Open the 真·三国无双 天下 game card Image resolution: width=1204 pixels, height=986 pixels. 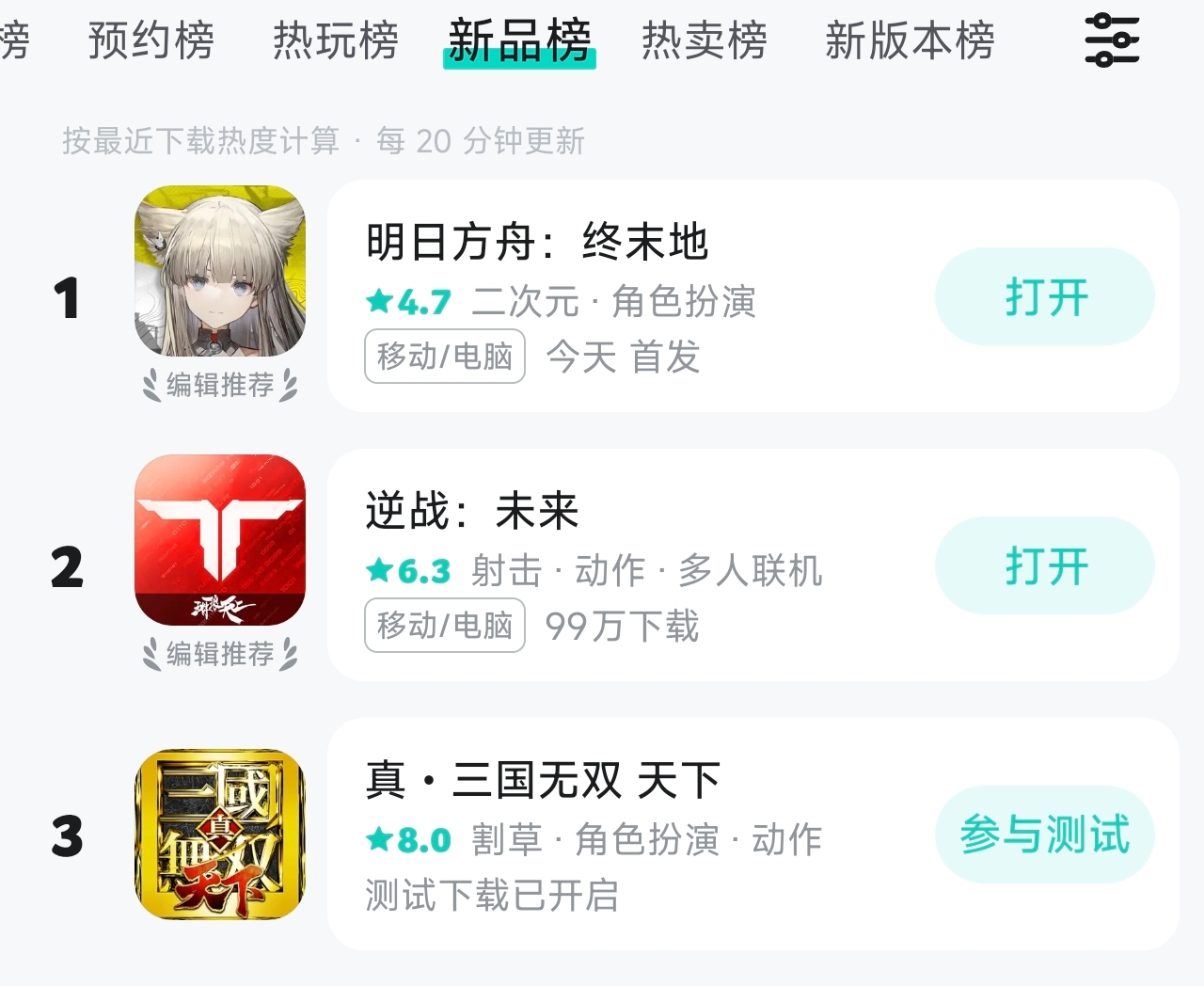click(x=752, y=835)
